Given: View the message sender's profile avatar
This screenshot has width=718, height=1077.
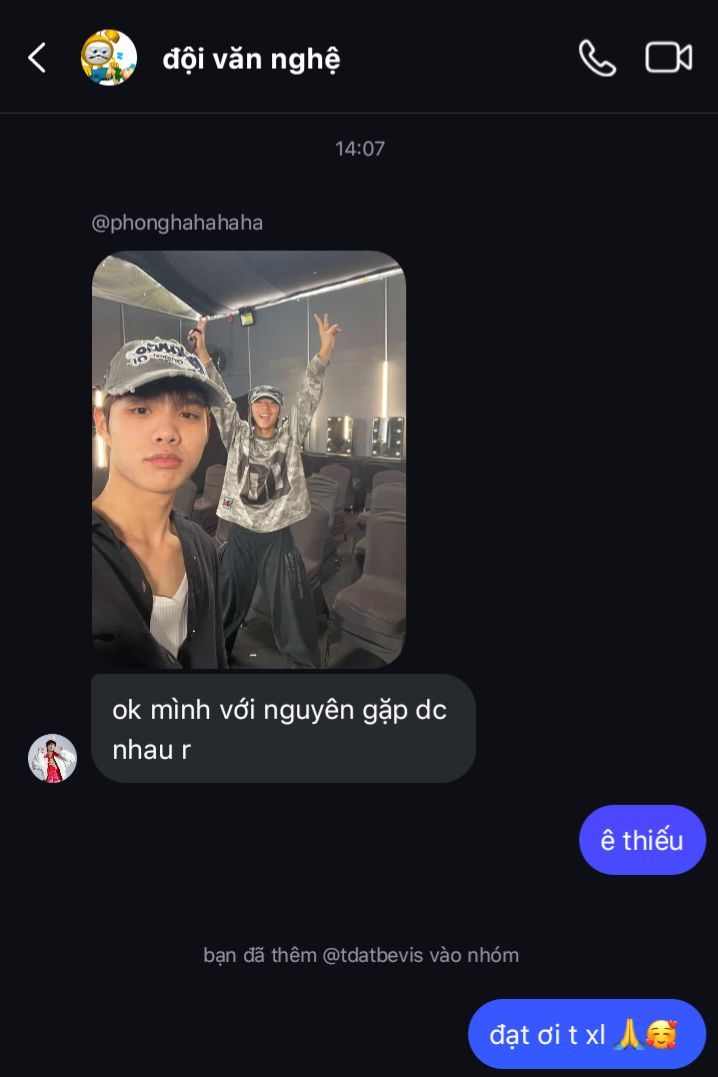Looking at the screenshot, I should pos(52,758).
